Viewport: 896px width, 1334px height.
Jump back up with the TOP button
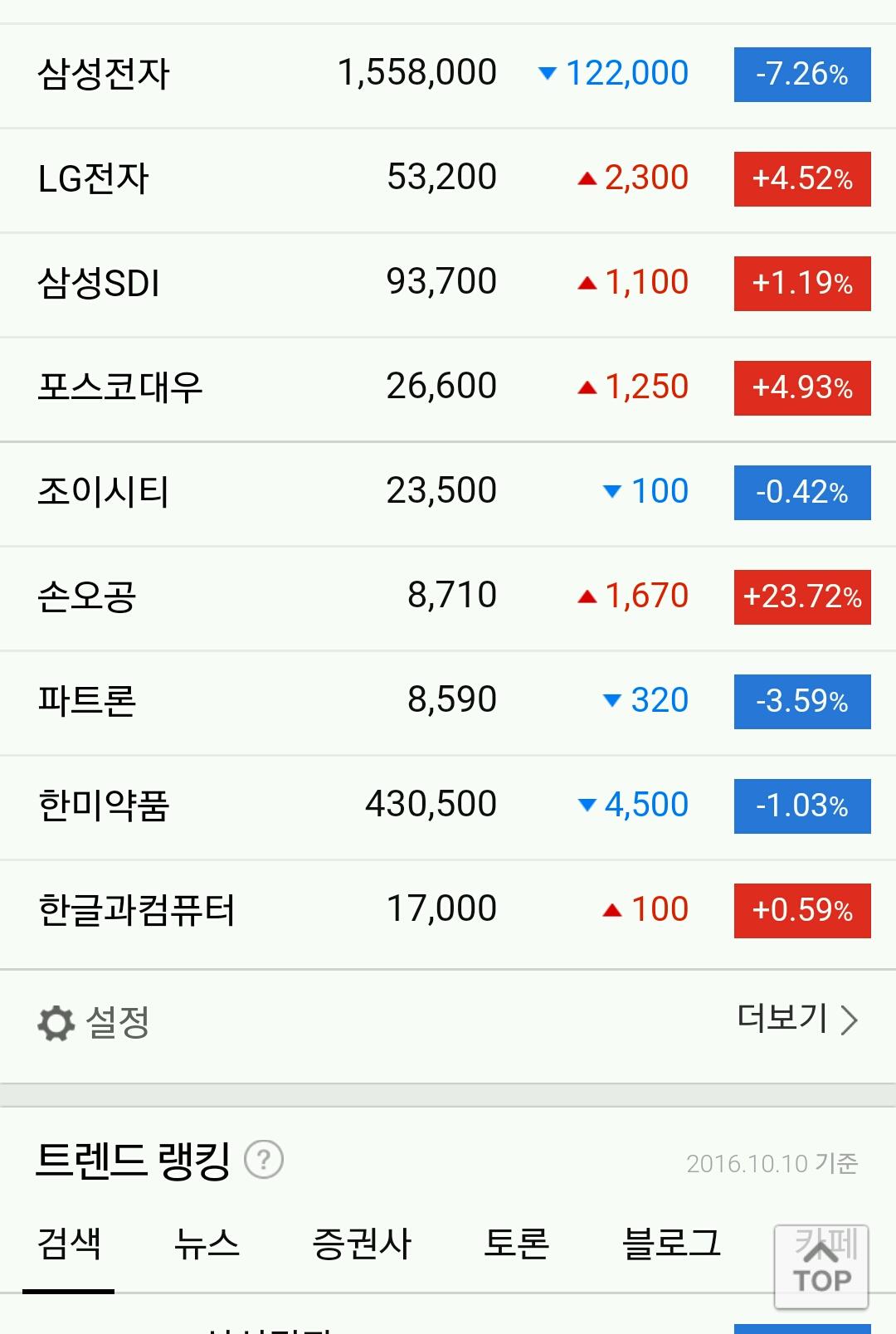click(x=821, y=1268)
